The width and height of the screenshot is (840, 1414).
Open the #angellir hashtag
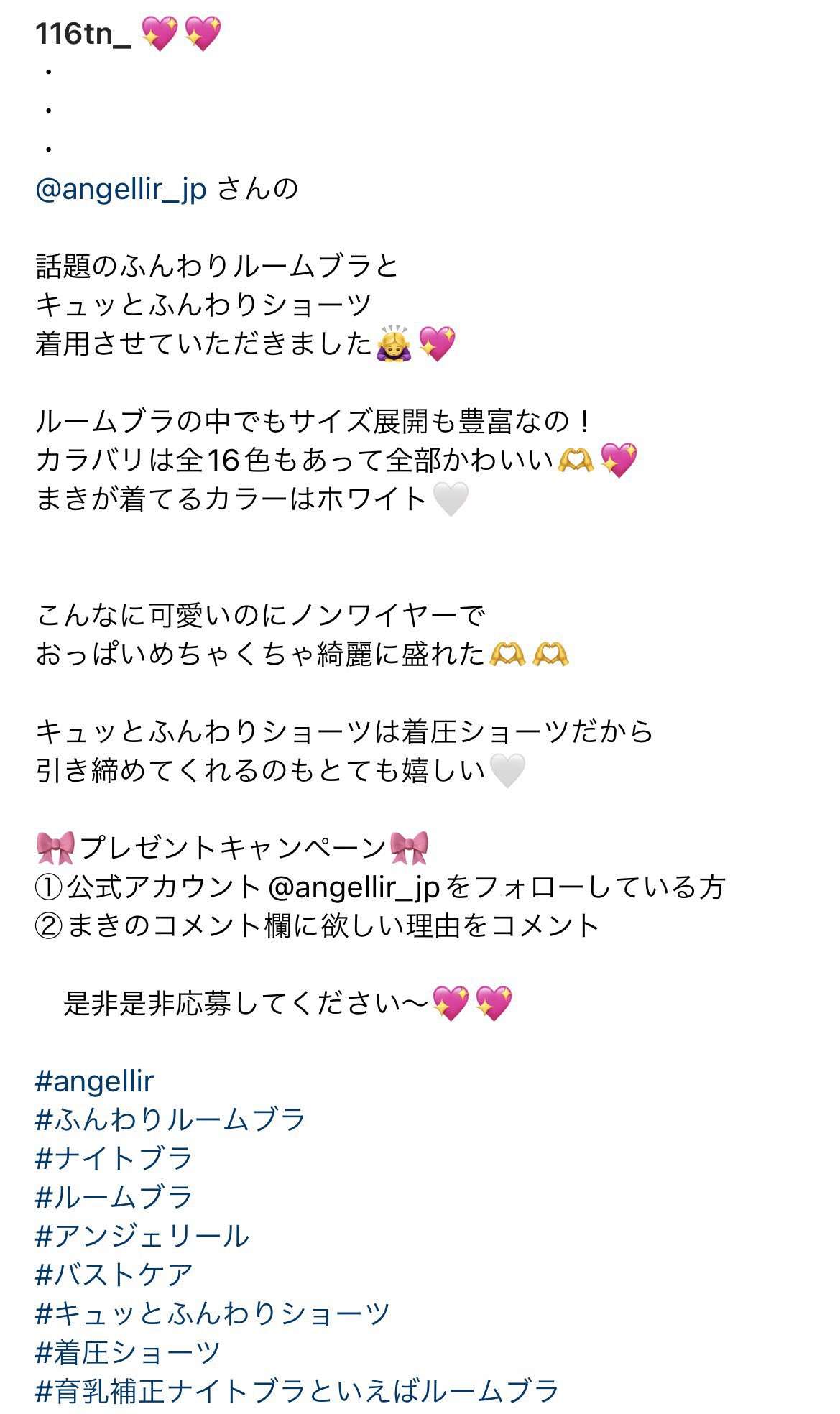[x=94, y=1081]
